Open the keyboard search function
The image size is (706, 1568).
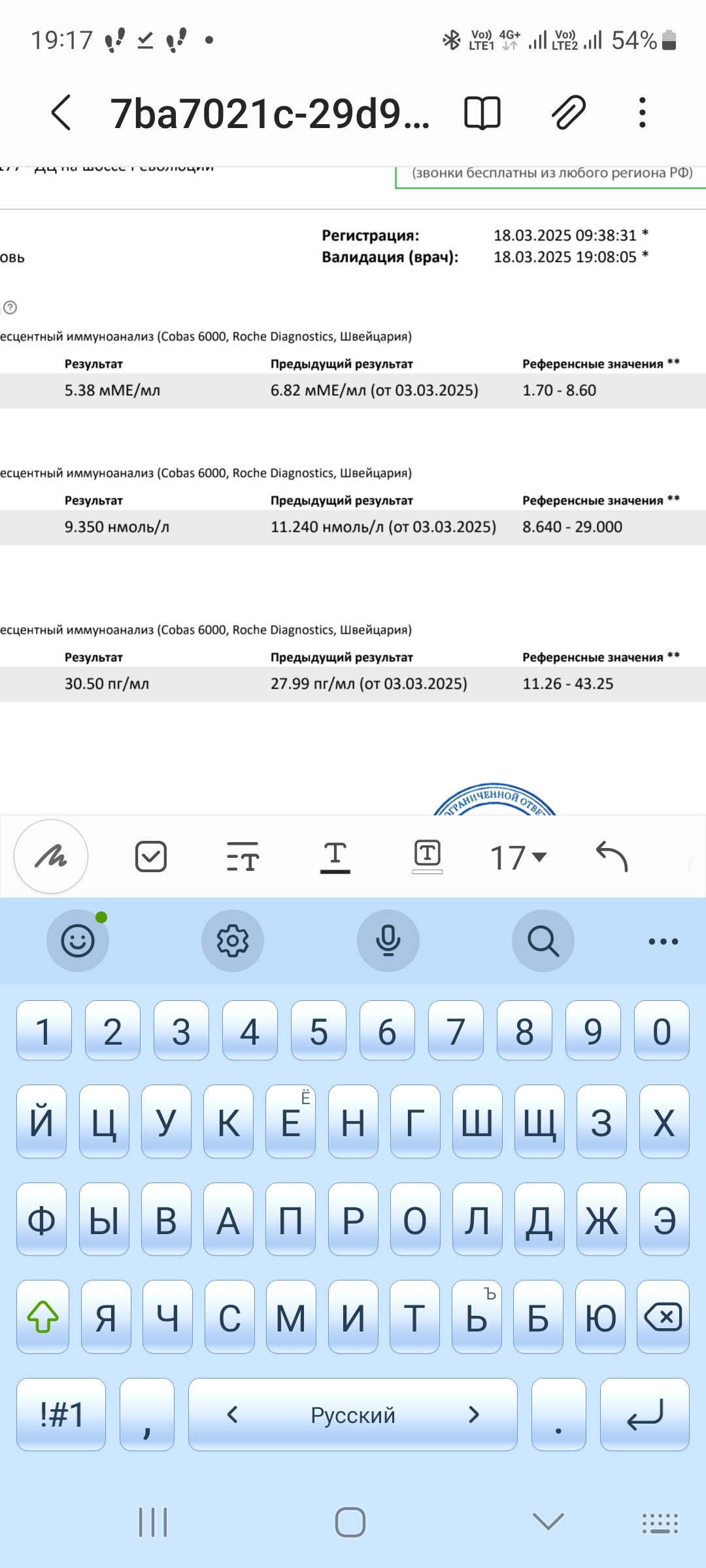click(x=543, y=941)
